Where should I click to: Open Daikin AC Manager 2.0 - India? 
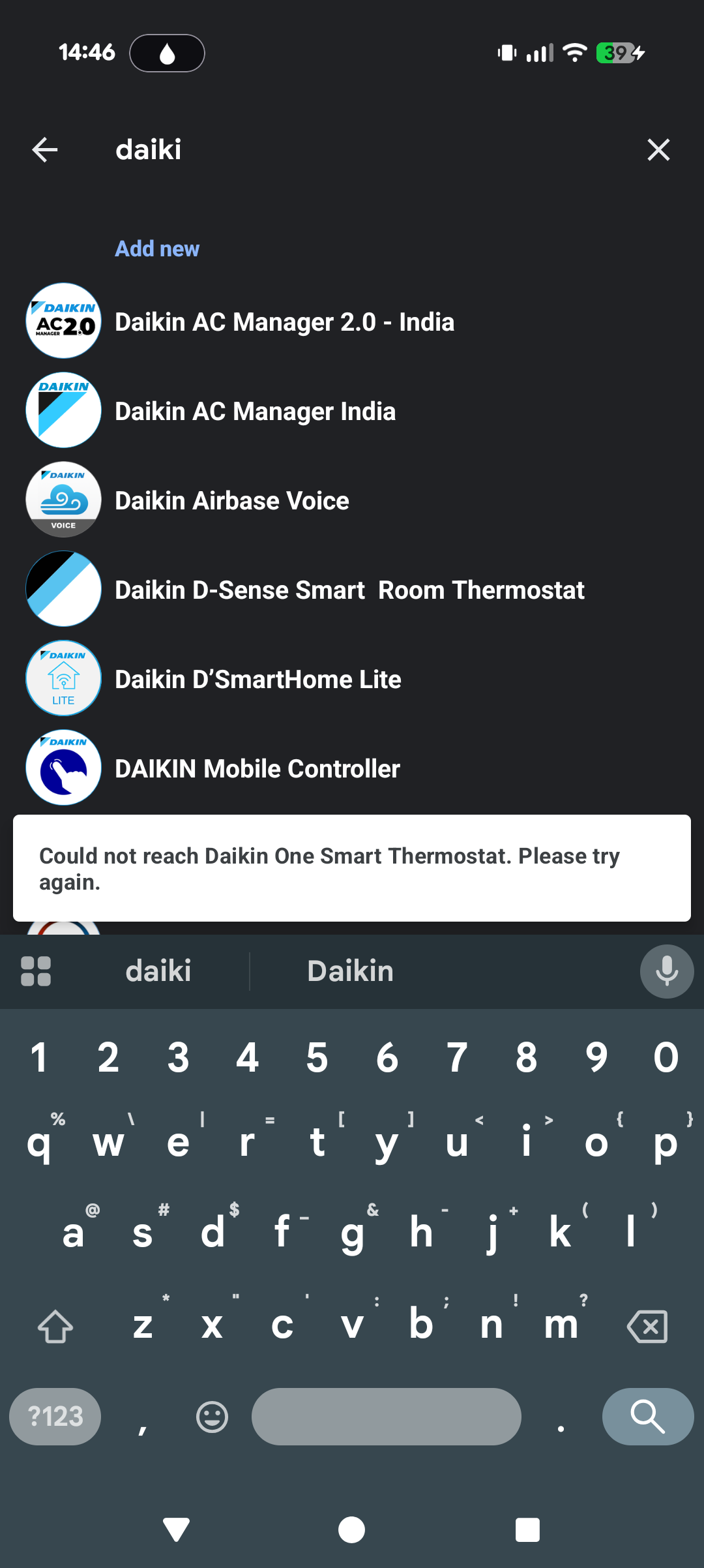click(x=352, y=321)
